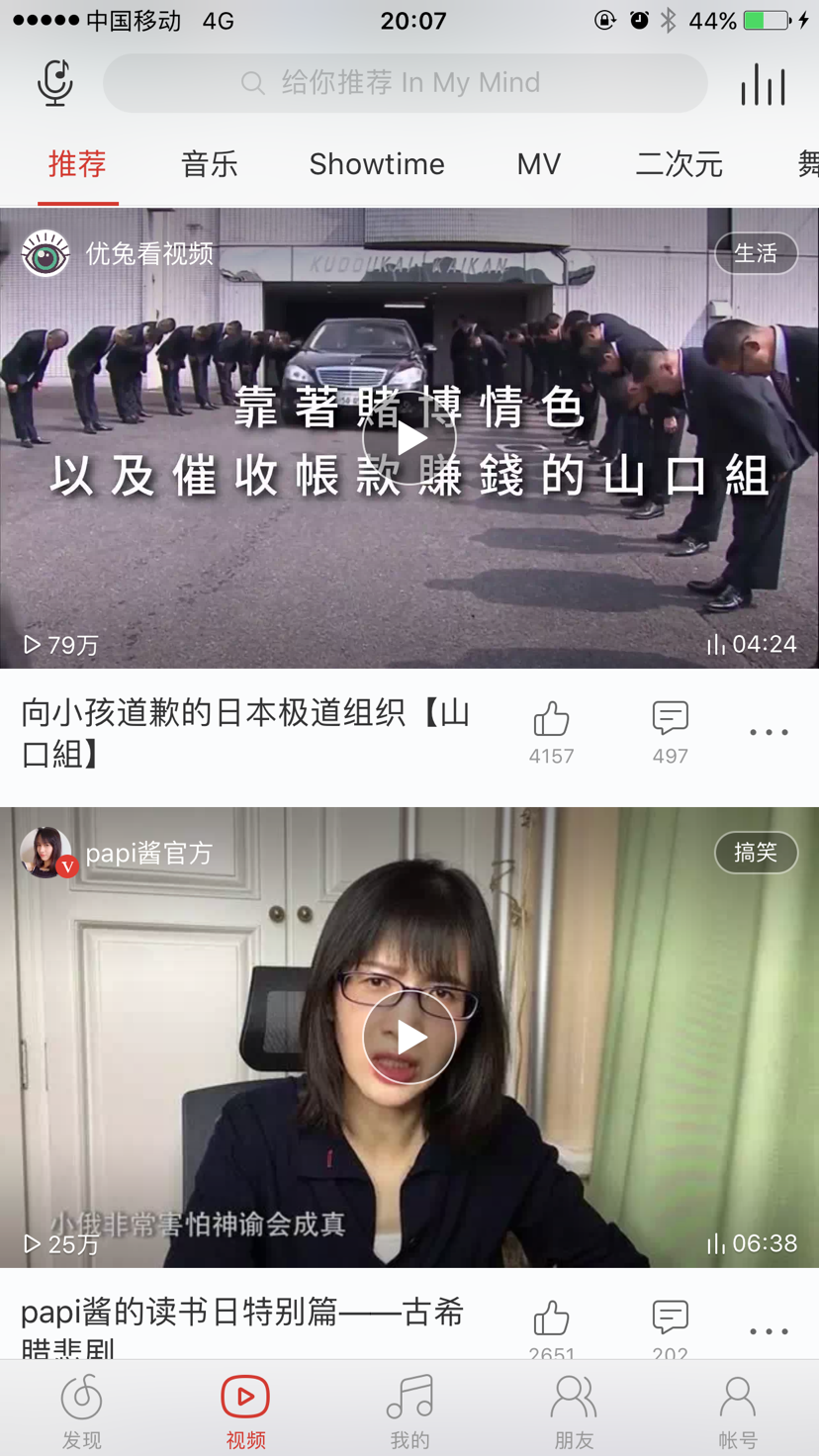Play the papi酱 video

[x=409, y=1038]
